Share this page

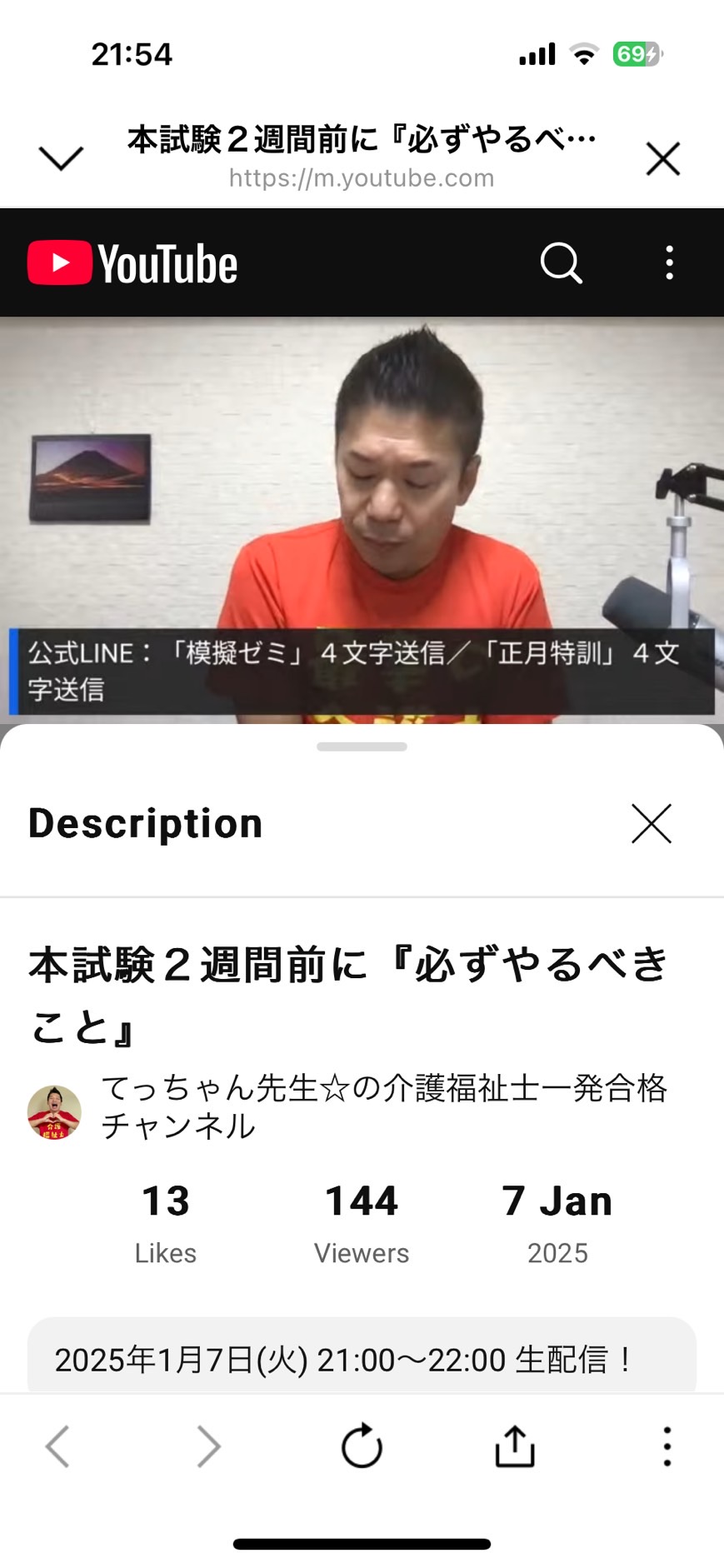tap(514, 1446)
